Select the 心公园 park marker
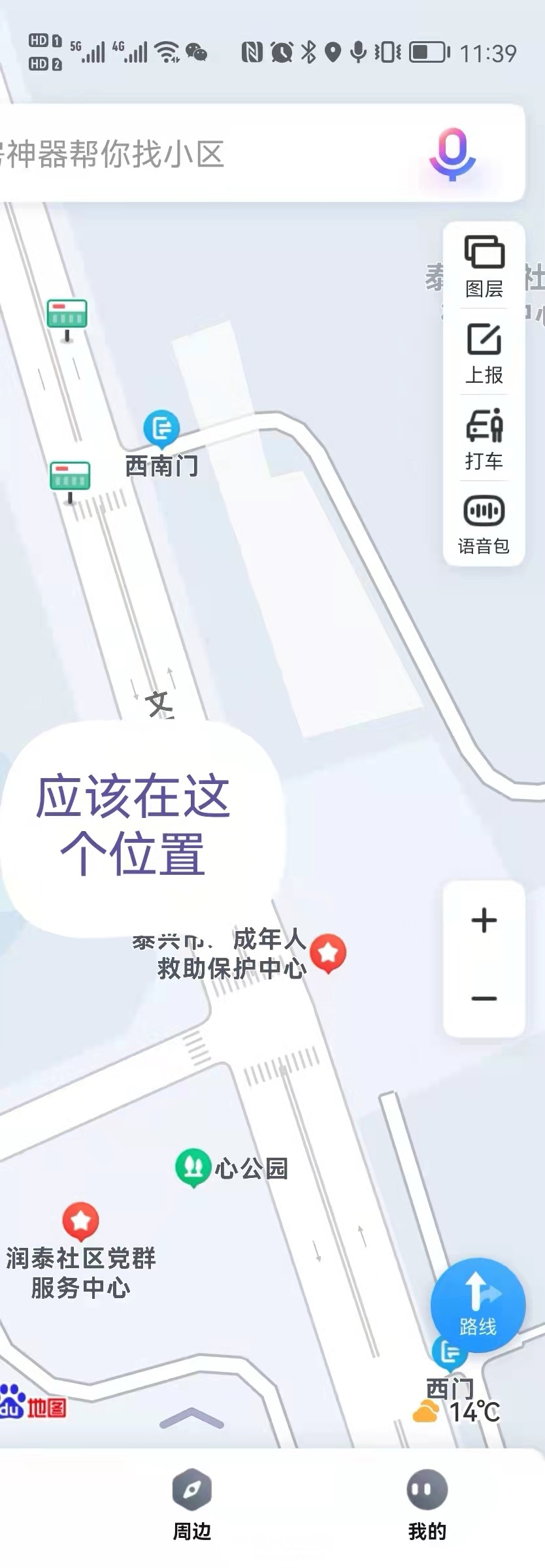Screen dimensions: 545x1568 193,1168
